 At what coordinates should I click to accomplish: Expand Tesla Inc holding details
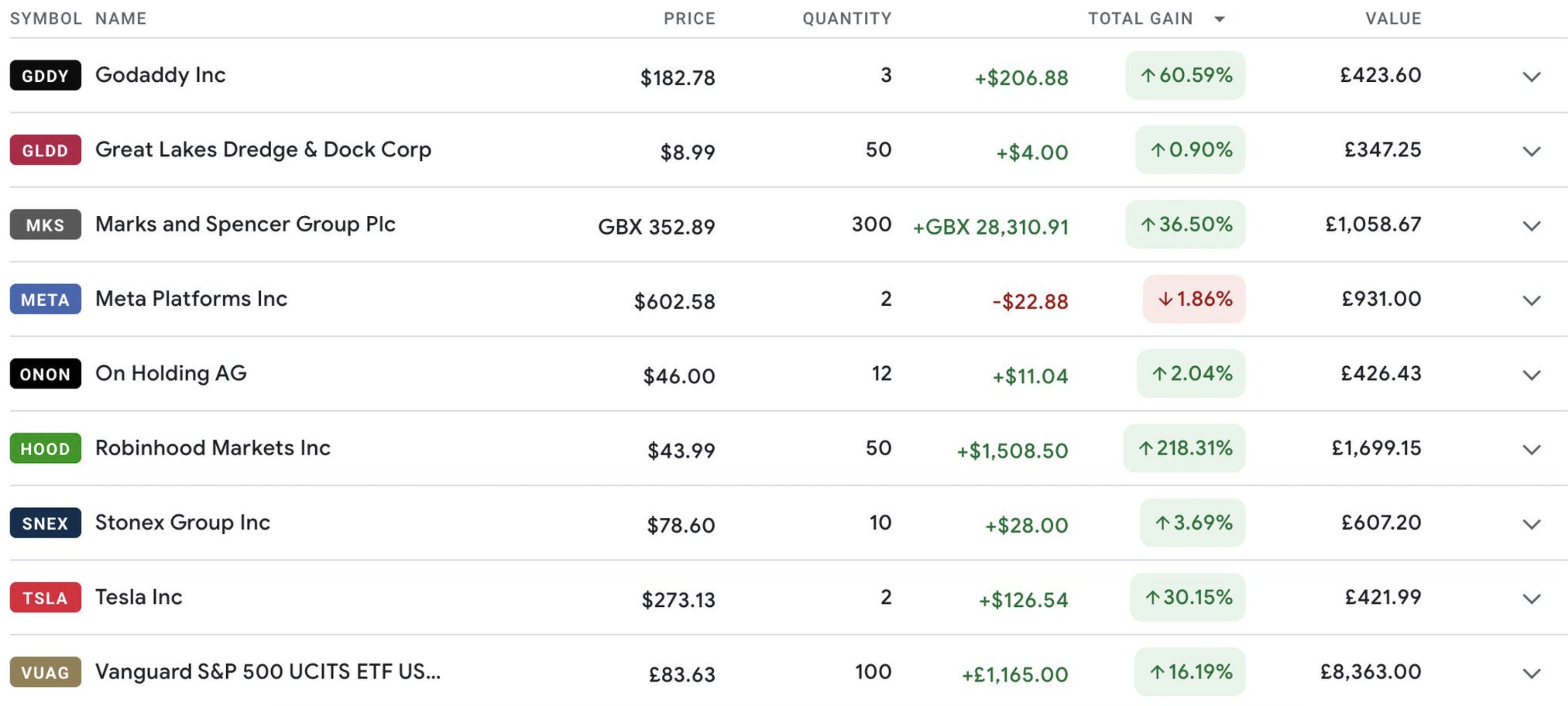tap(1531, 598)
